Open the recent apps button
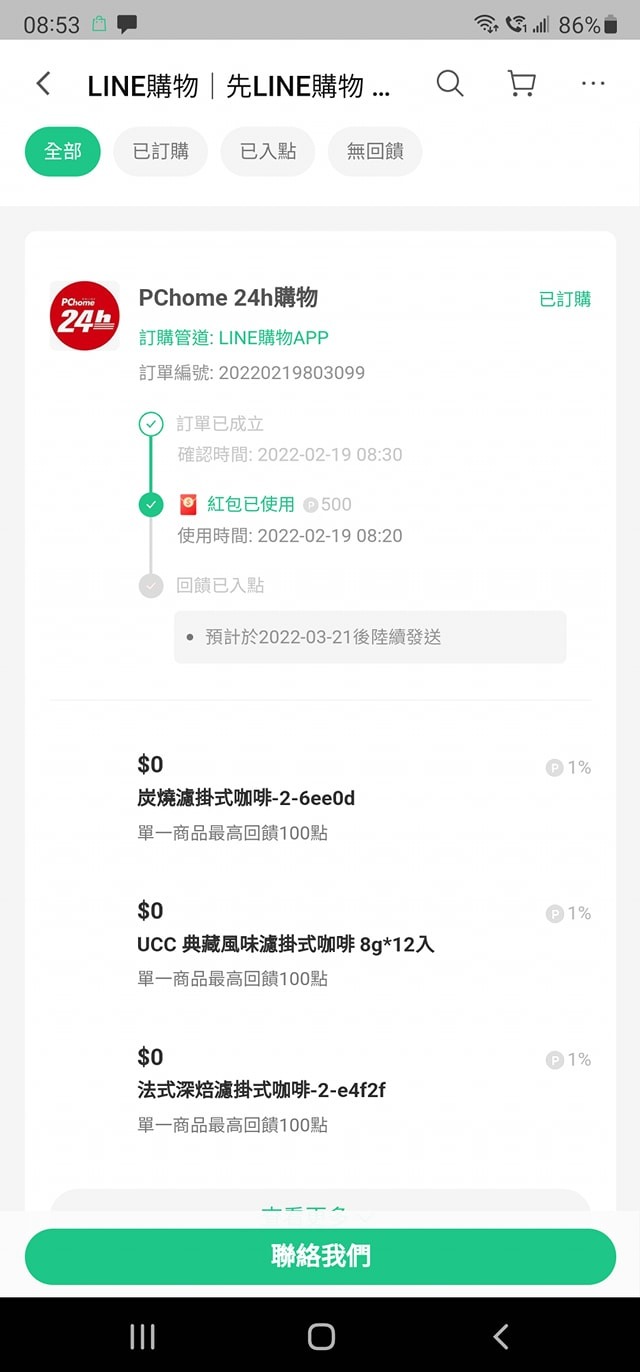 tap(142, 1336)
